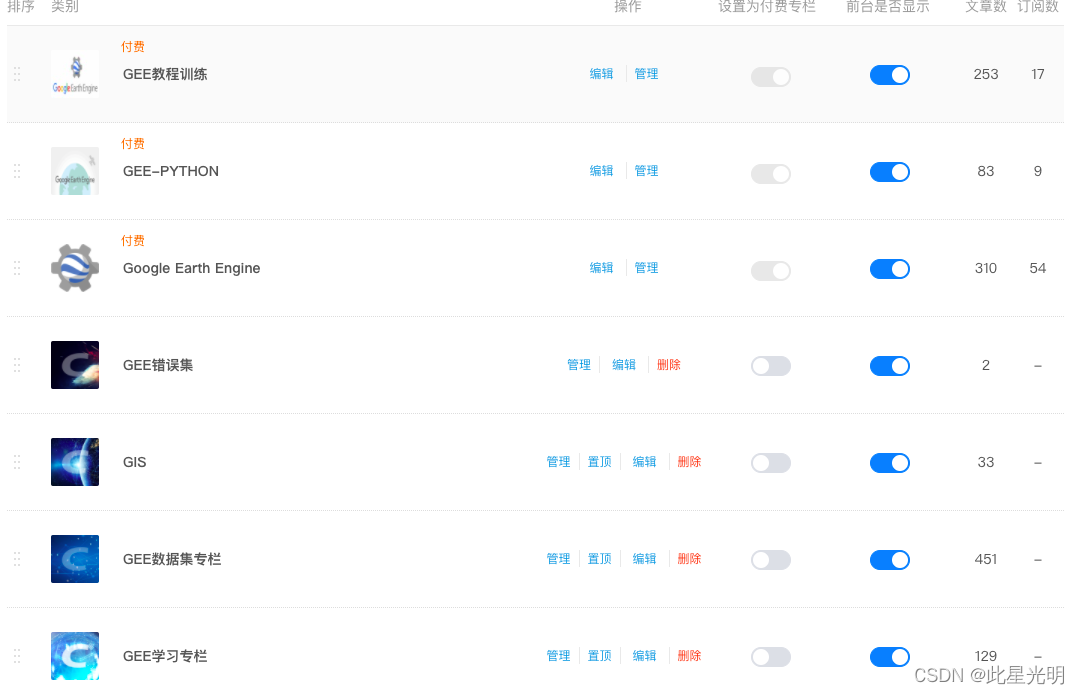Click 编辑 for GIS column

click(x=644, y=462)
